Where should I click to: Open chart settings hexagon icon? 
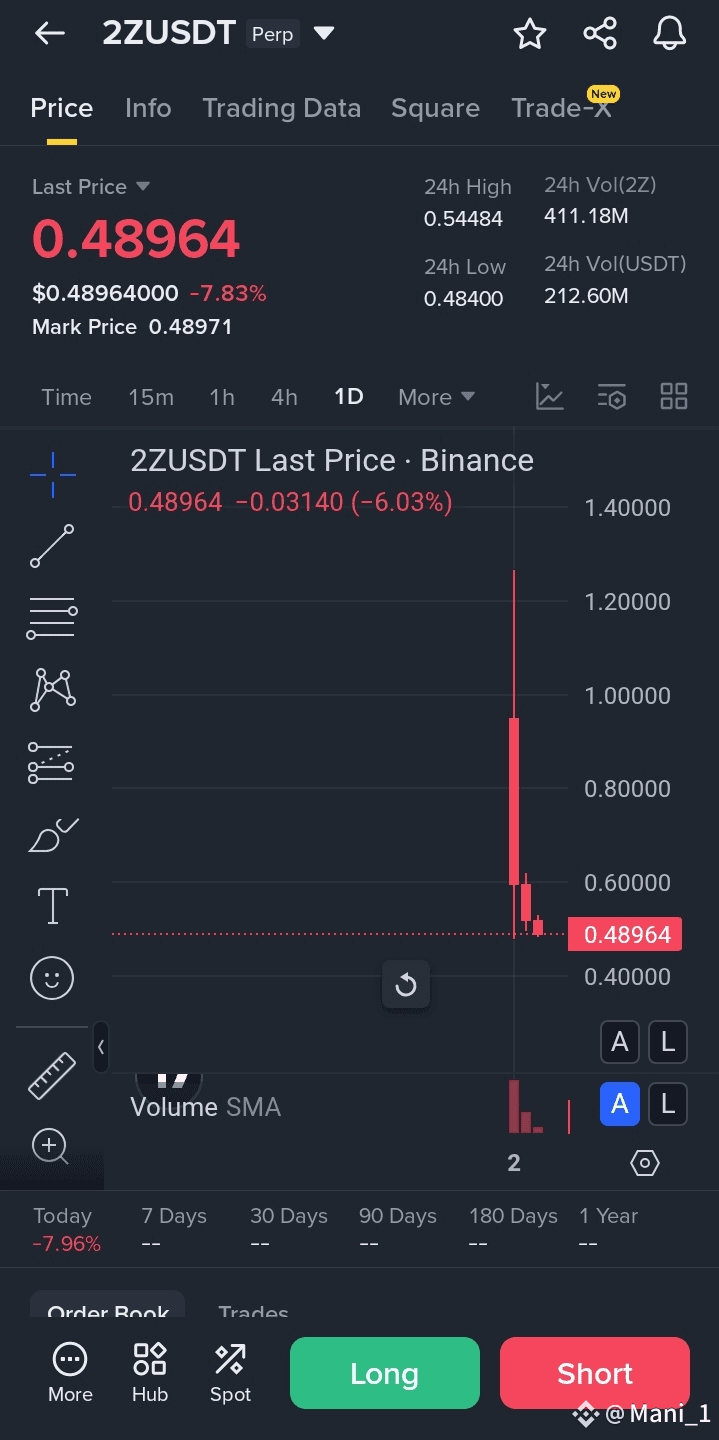[645, 1163]
